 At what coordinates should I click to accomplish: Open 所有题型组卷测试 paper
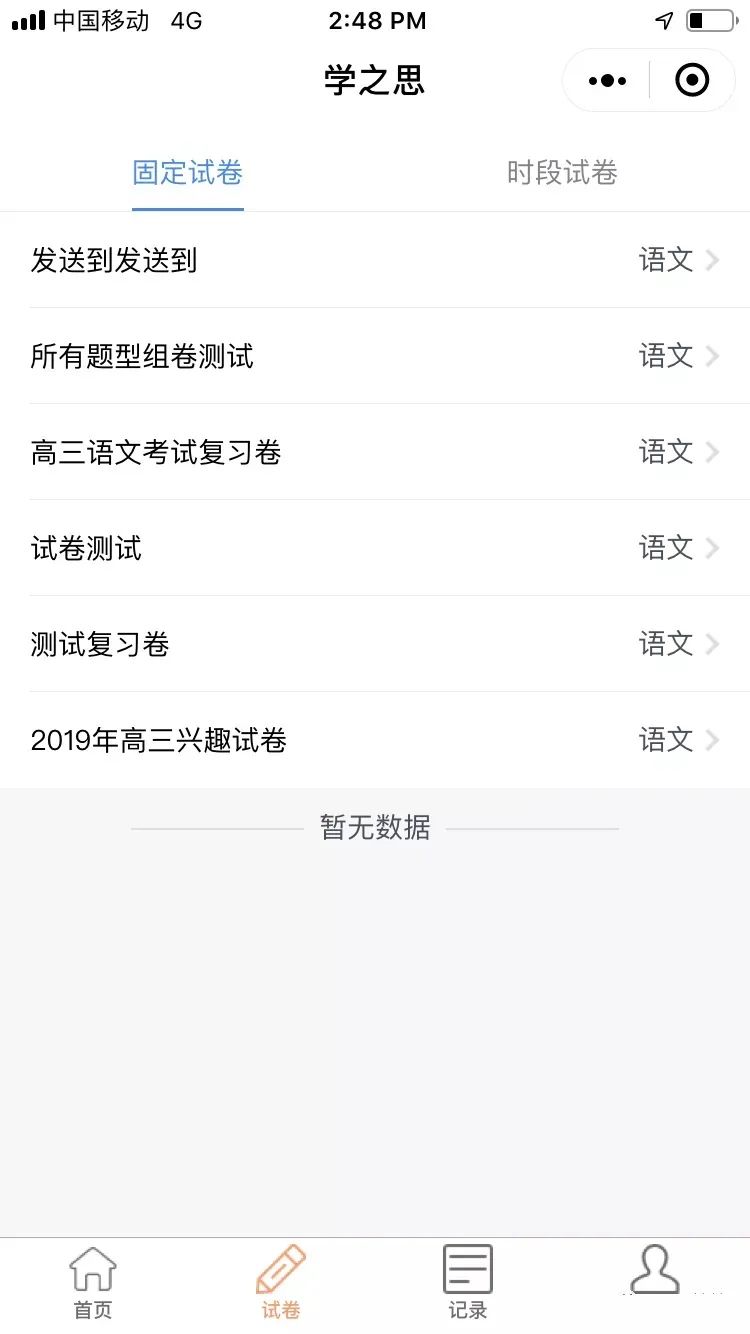[x=375, y=356]
